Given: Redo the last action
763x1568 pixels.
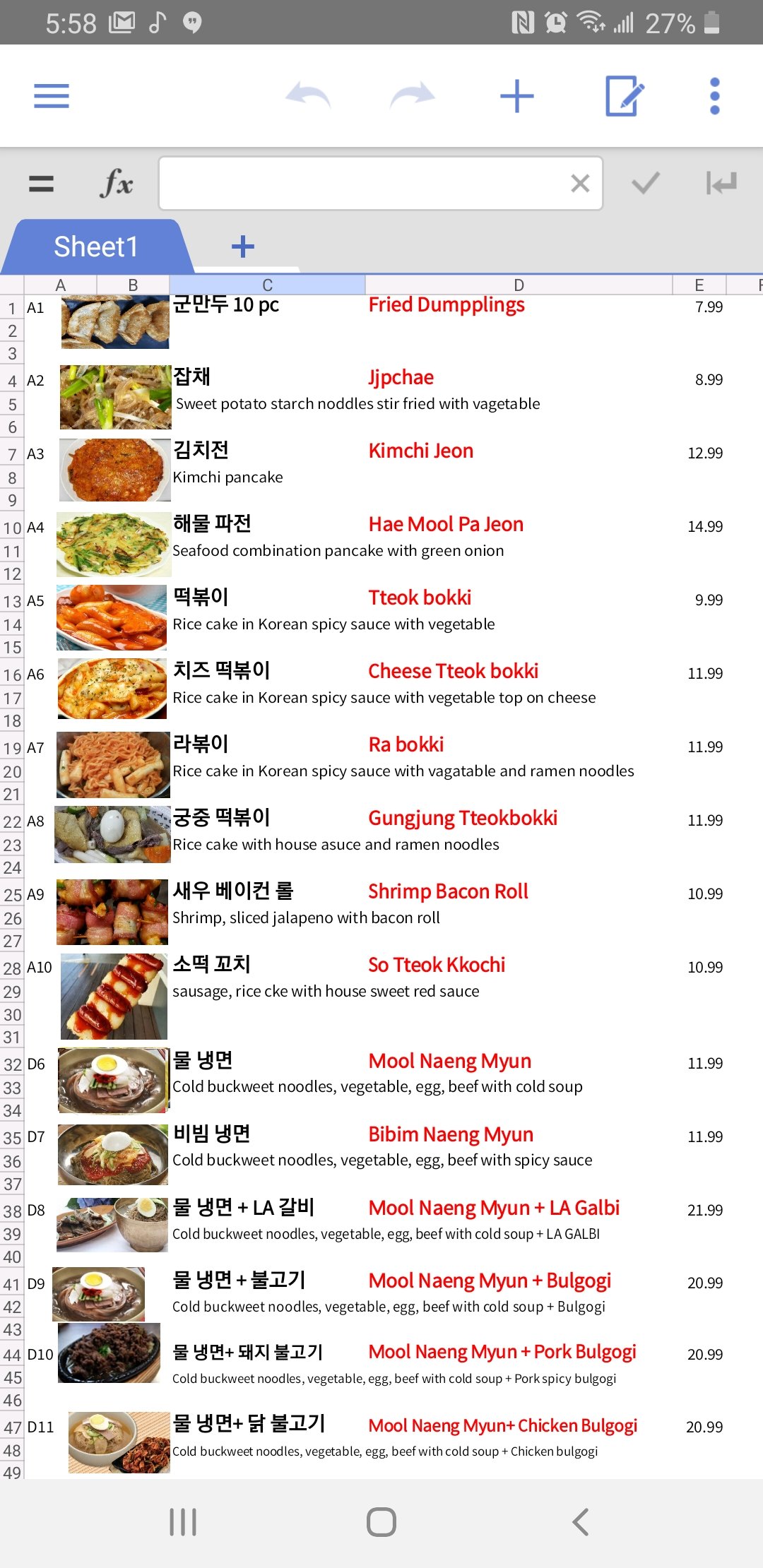Looking at the screenshot, I should click(x=413, y=96).
